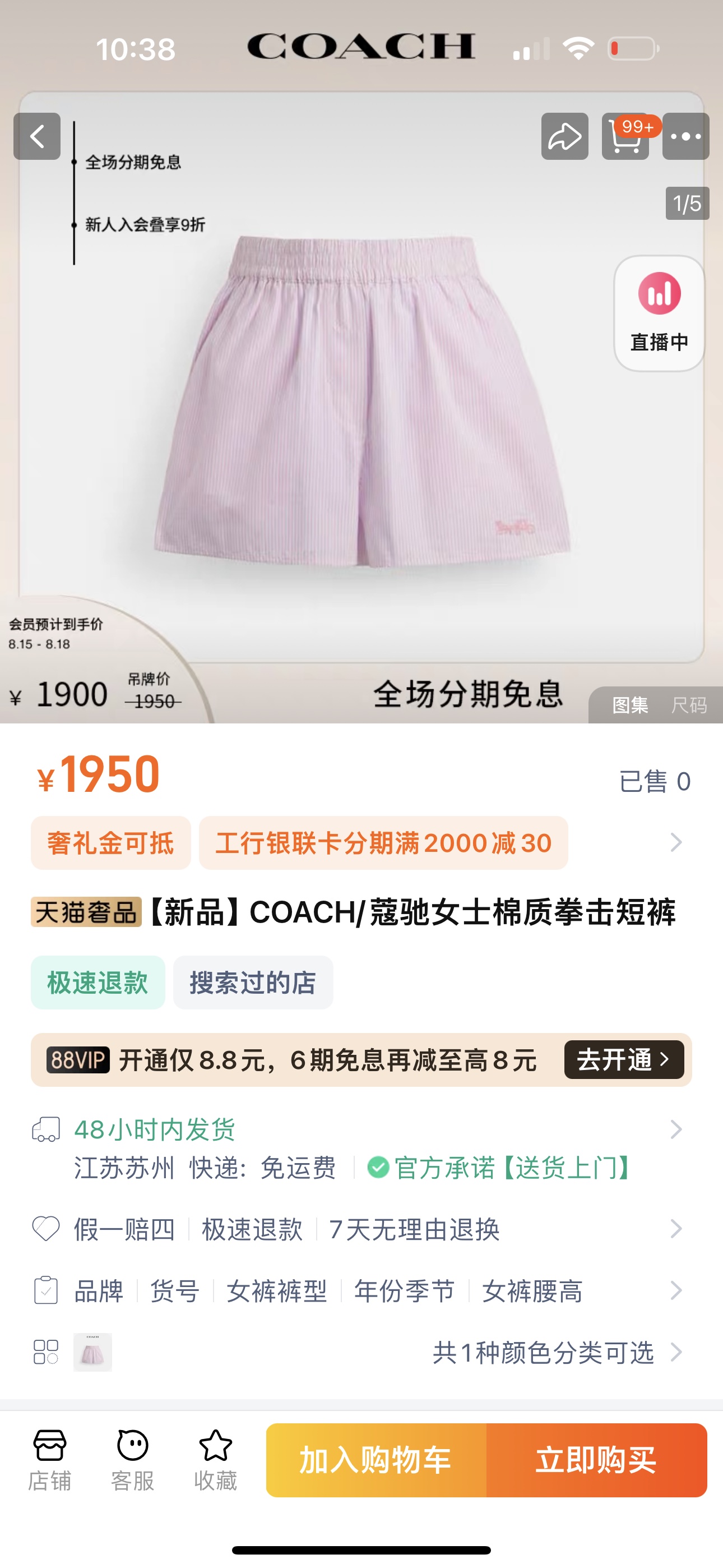Open the three-dot overflow menu
The height and width of the screenshot is (1568, 723).
(x=685, y=136)
